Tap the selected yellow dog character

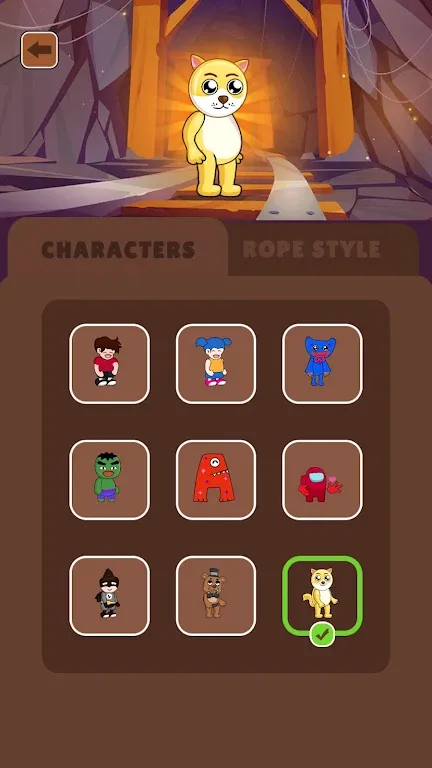322,596
